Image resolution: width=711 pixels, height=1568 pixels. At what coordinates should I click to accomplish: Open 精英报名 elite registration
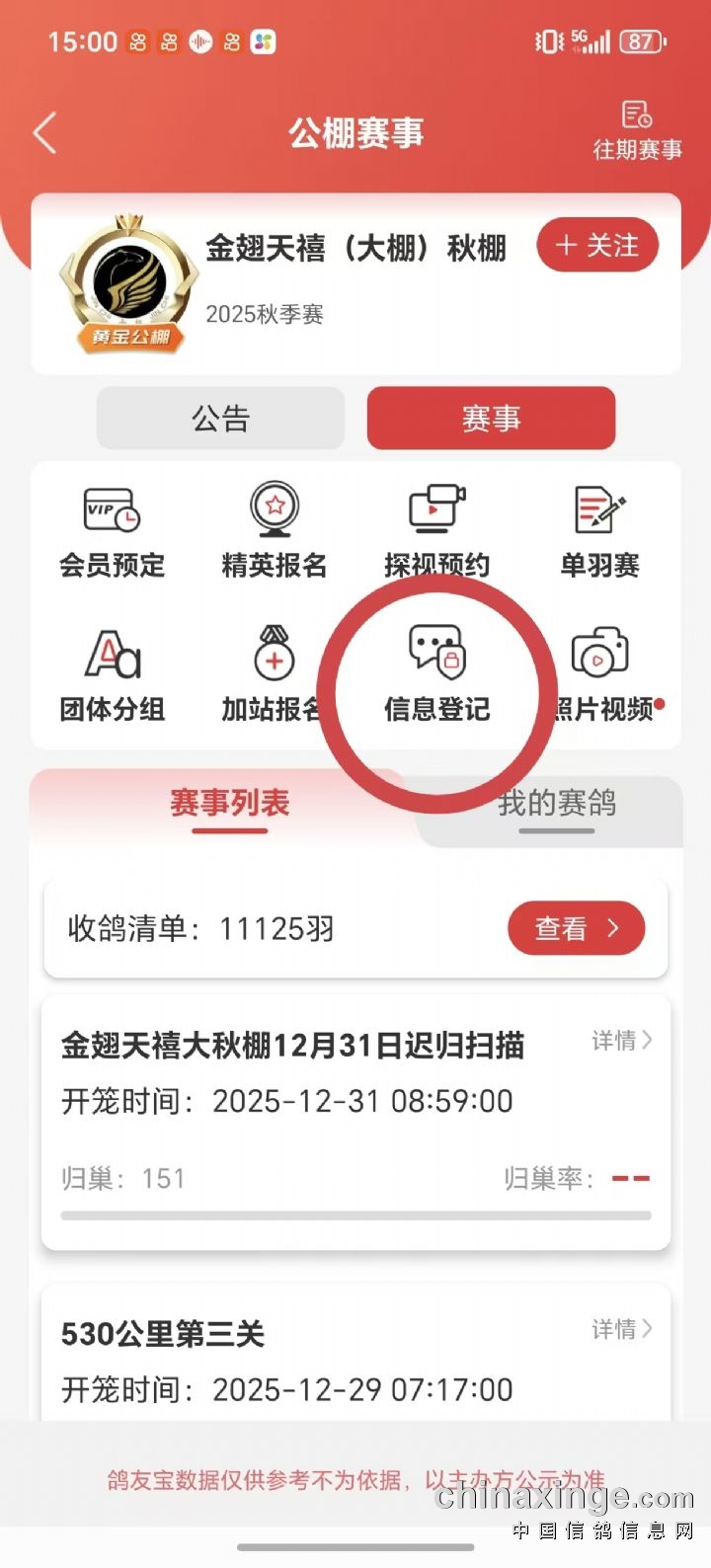click(275, 533)
